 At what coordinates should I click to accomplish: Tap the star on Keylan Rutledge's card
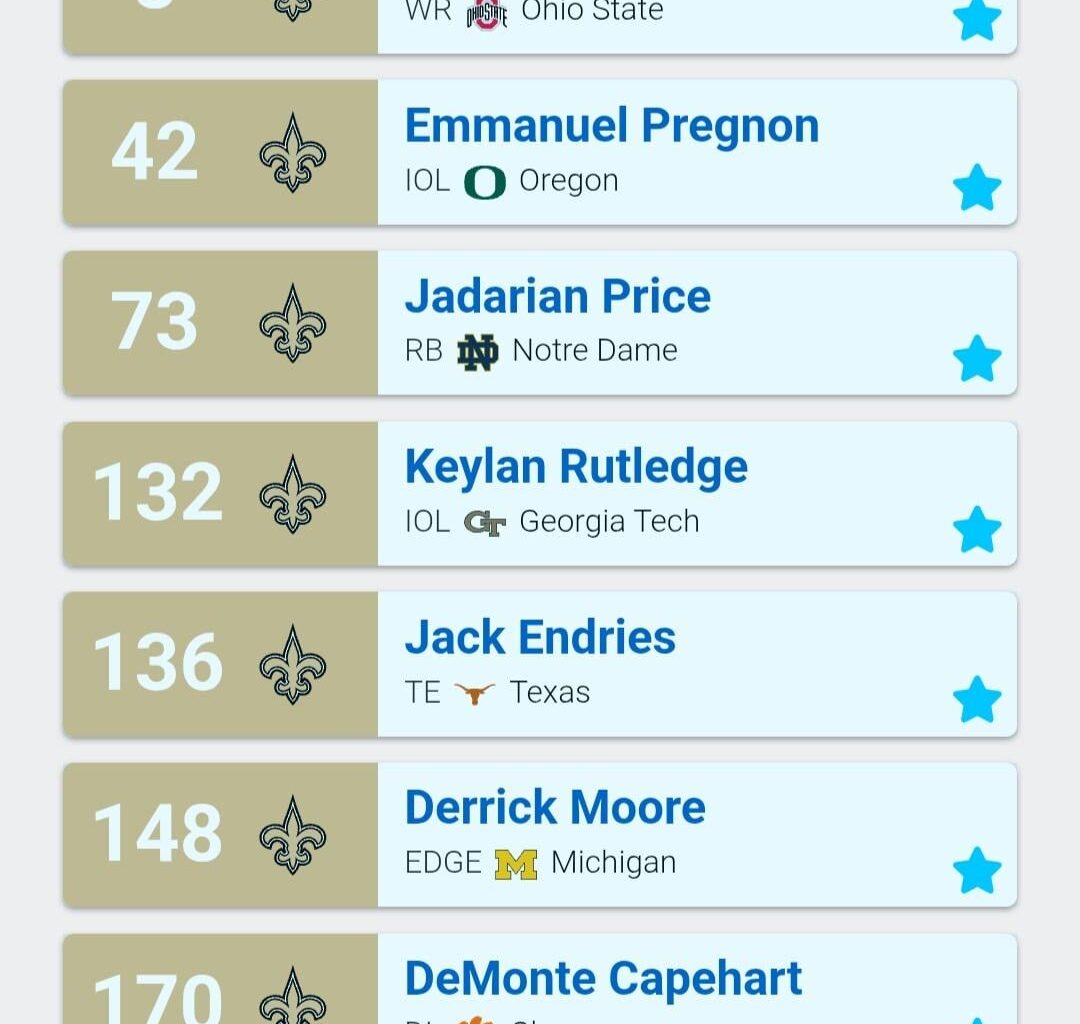click(976, 529)
